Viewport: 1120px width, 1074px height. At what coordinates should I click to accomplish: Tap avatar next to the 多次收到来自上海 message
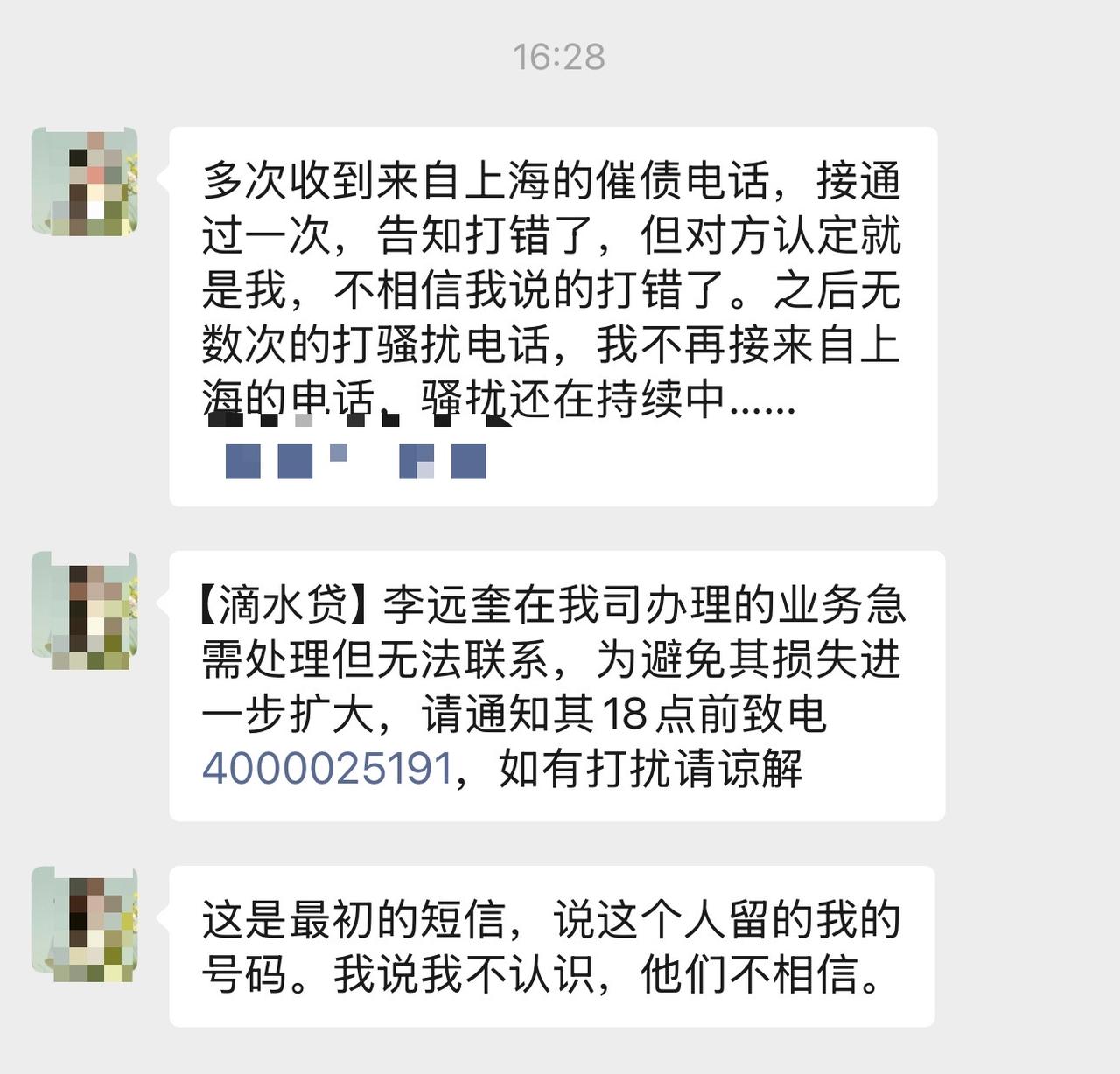click(85, 182)
